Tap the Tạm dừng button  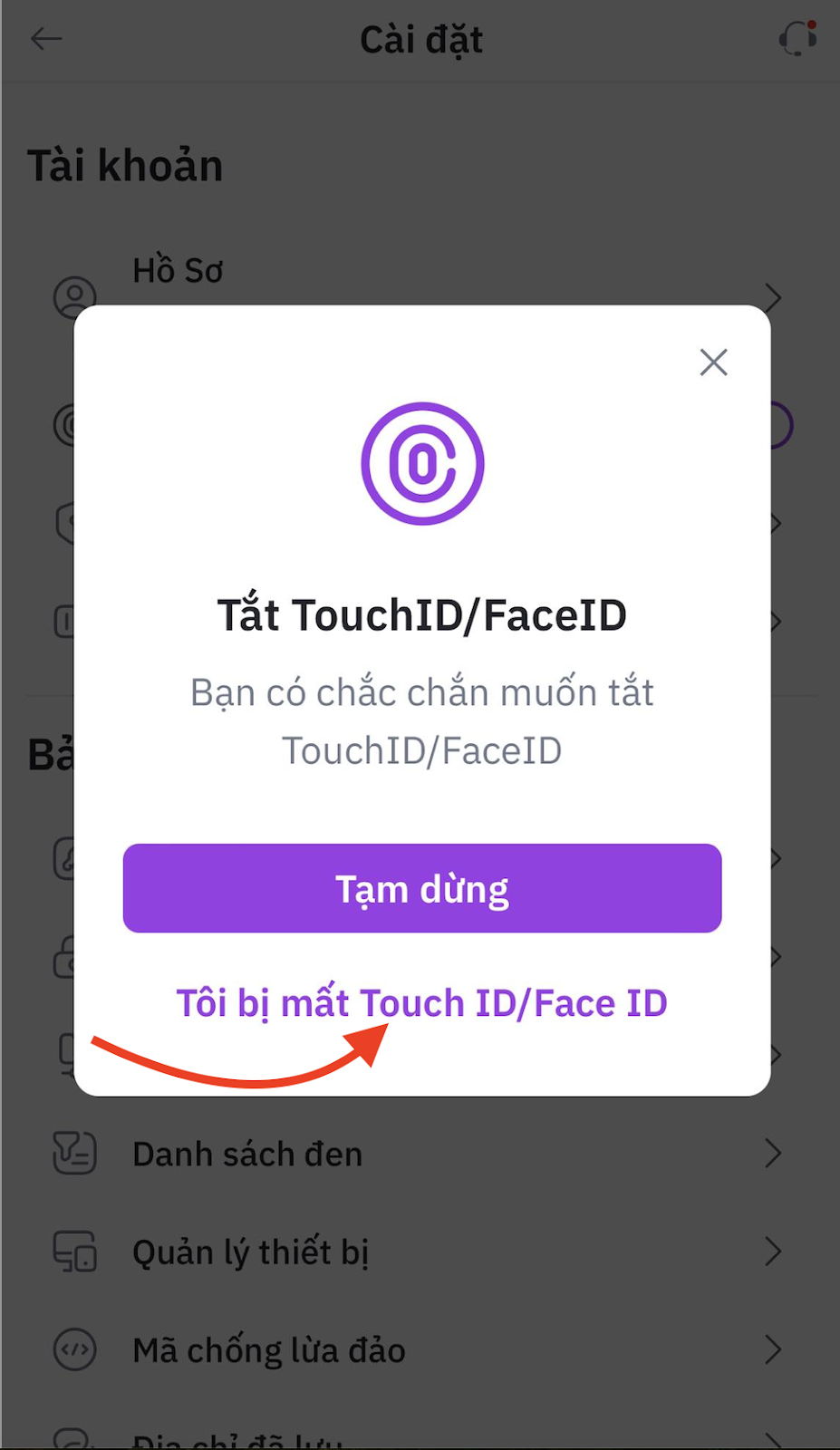(422, 888)
